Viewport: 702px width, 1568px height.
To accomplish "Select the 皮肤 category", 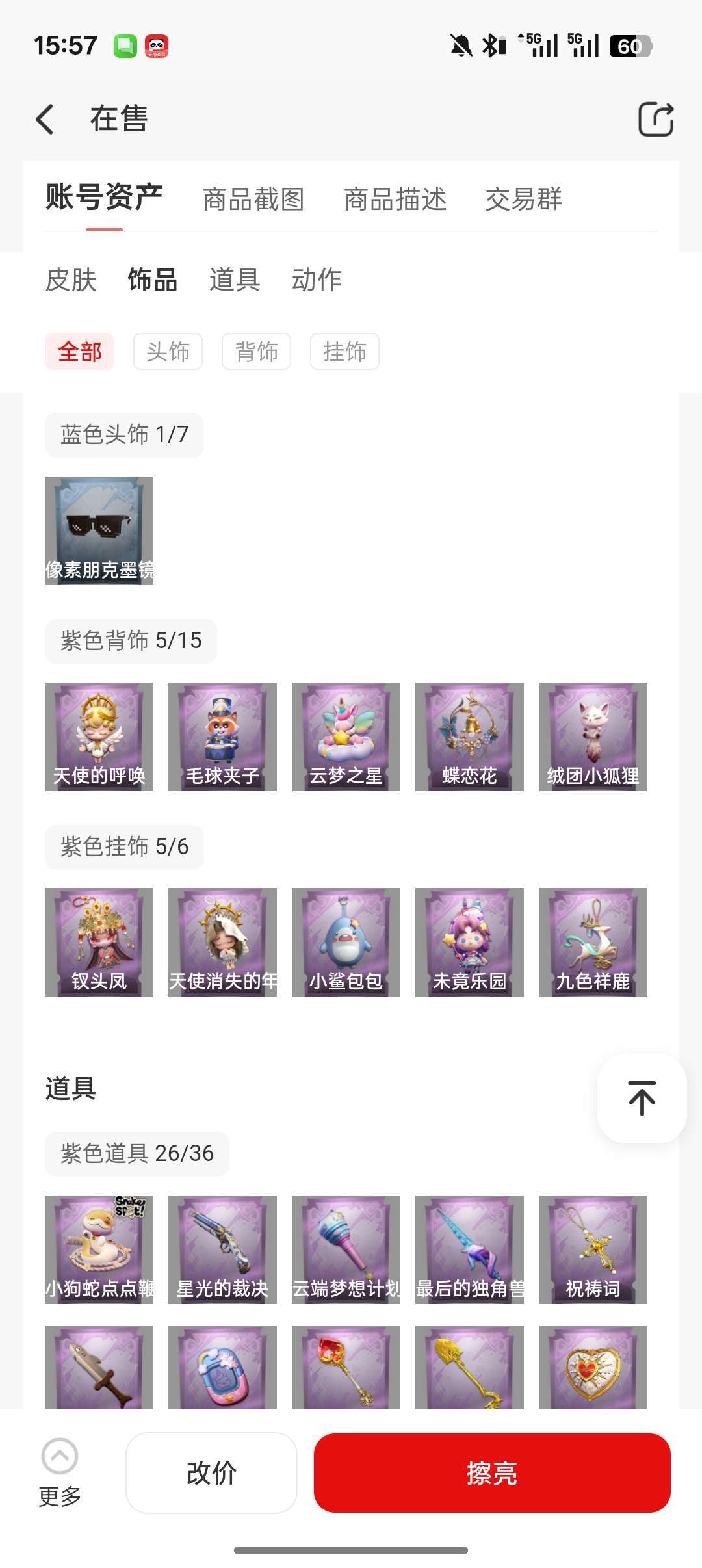I will [71, 280].
